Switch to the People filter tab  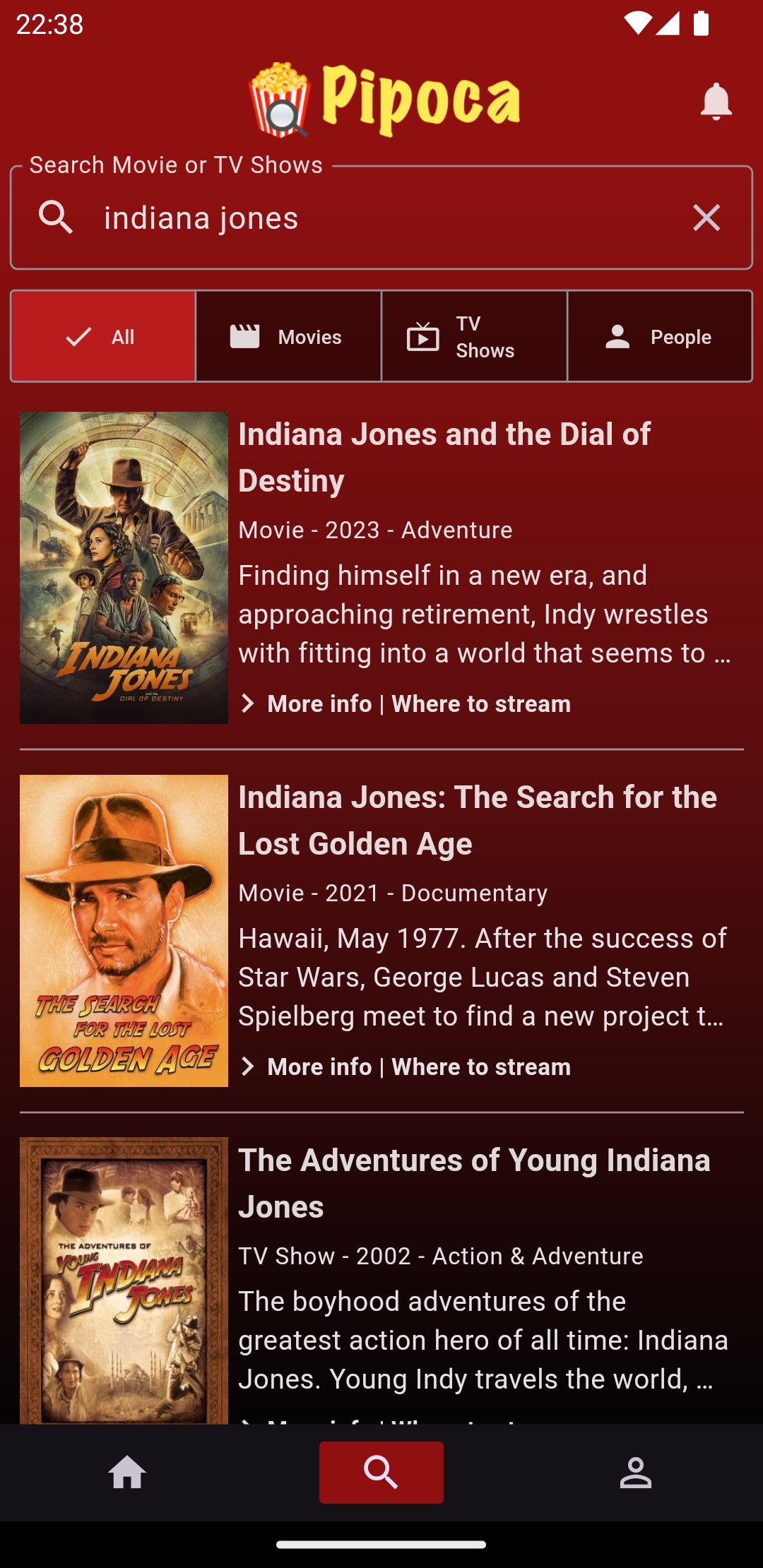pos(660,336)
